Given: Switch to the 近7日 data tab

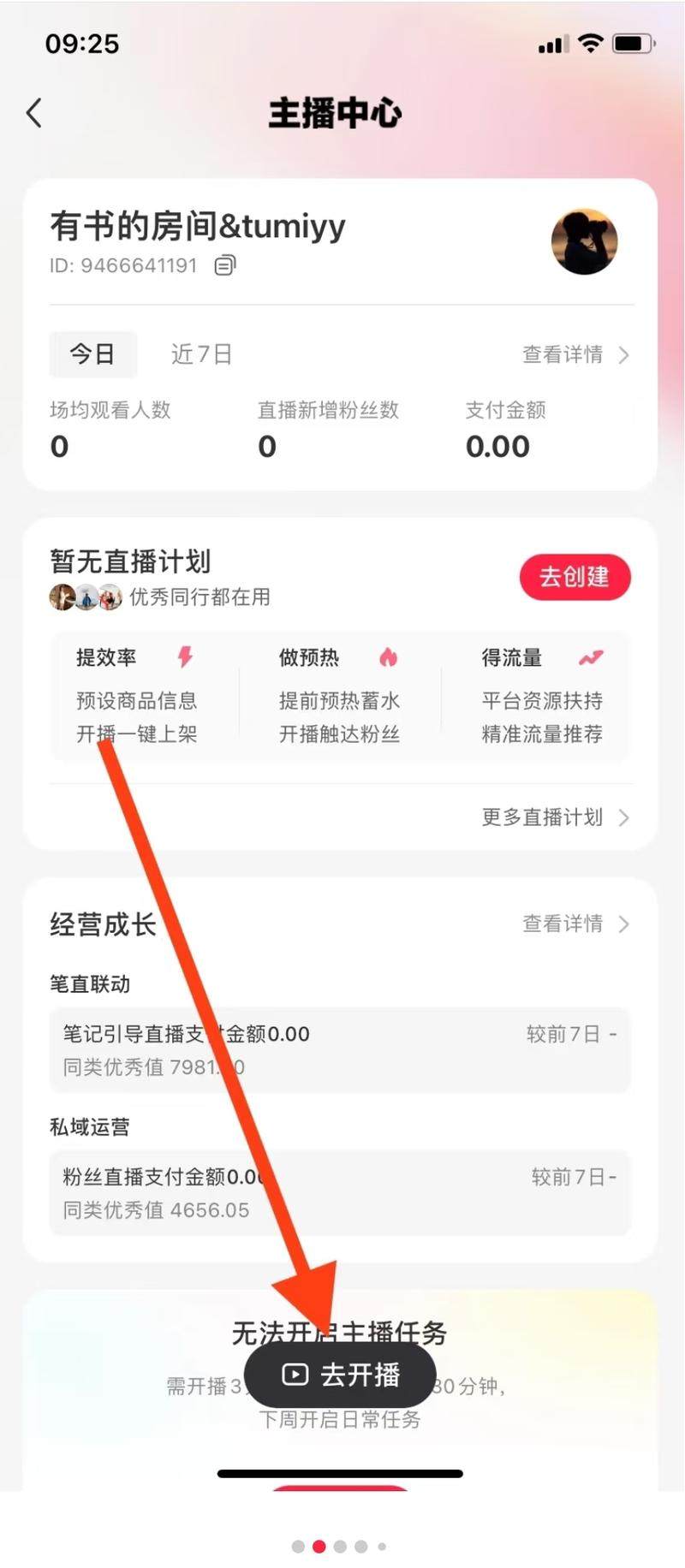Looking at the screenshot, I should click(202, 354).
